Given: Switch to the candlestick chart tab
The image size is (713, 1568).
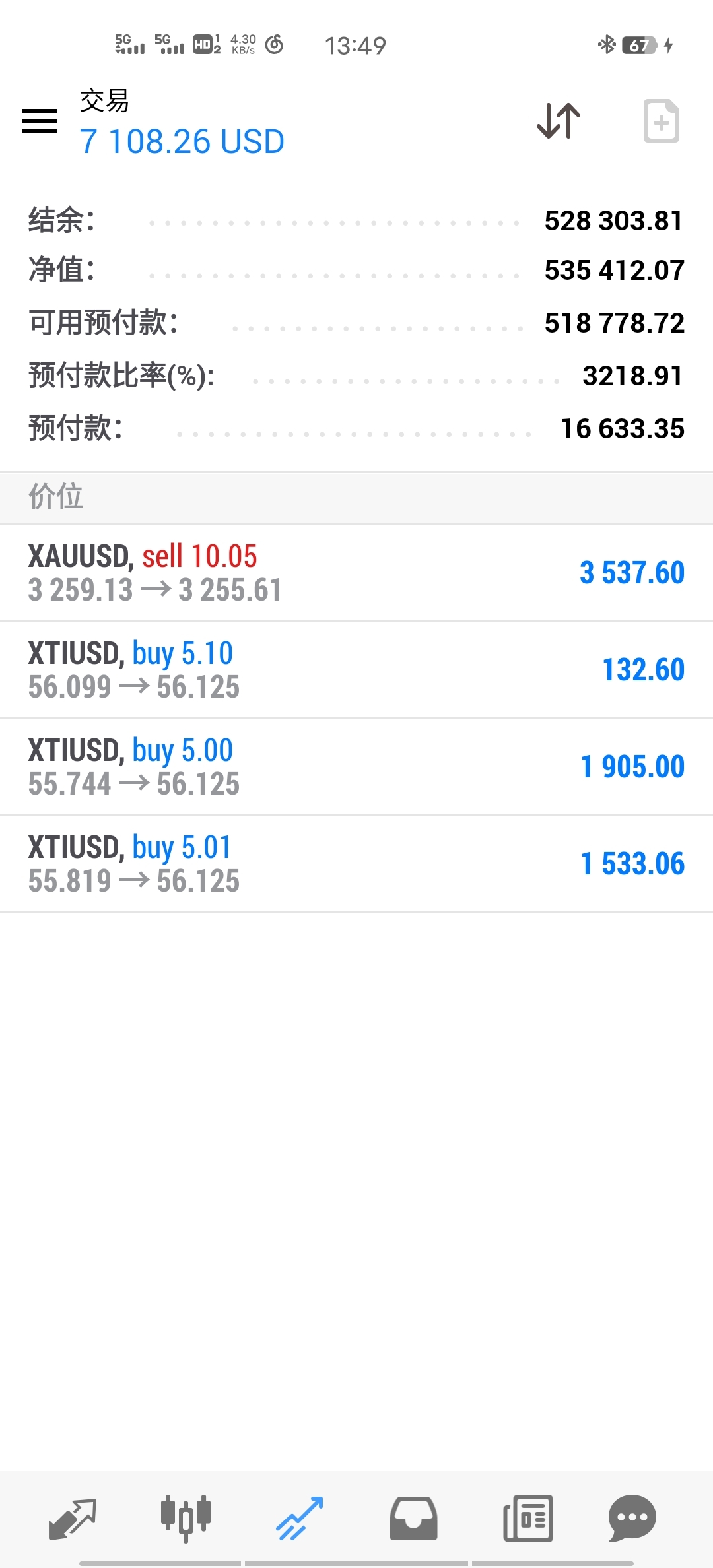Looking at the screenshot, I should coord(186,1519).
